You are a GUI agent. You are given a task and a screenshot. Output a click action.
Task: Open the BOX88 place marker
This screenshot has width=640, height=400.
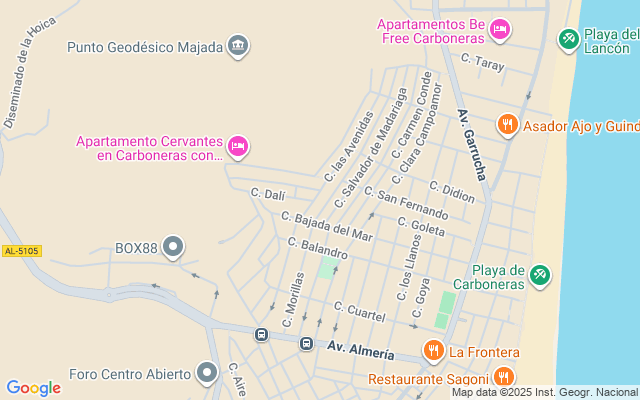(174, 246)
